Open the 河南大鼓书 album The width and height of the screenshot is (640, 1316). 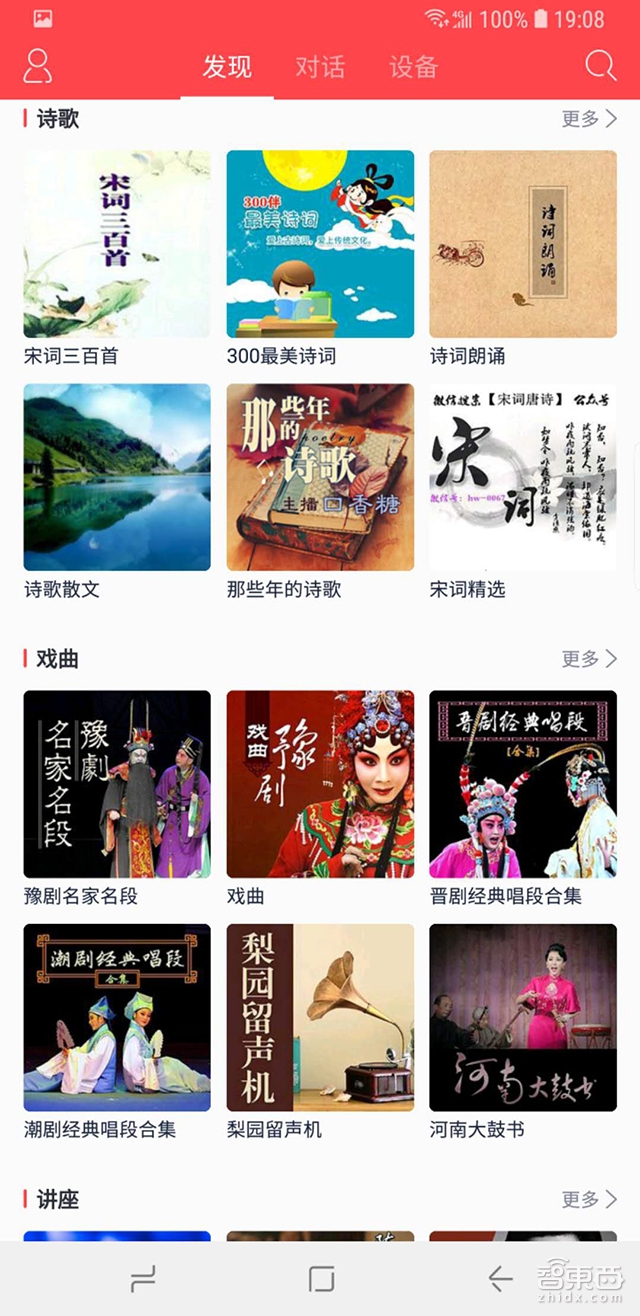coord(523,1017)
